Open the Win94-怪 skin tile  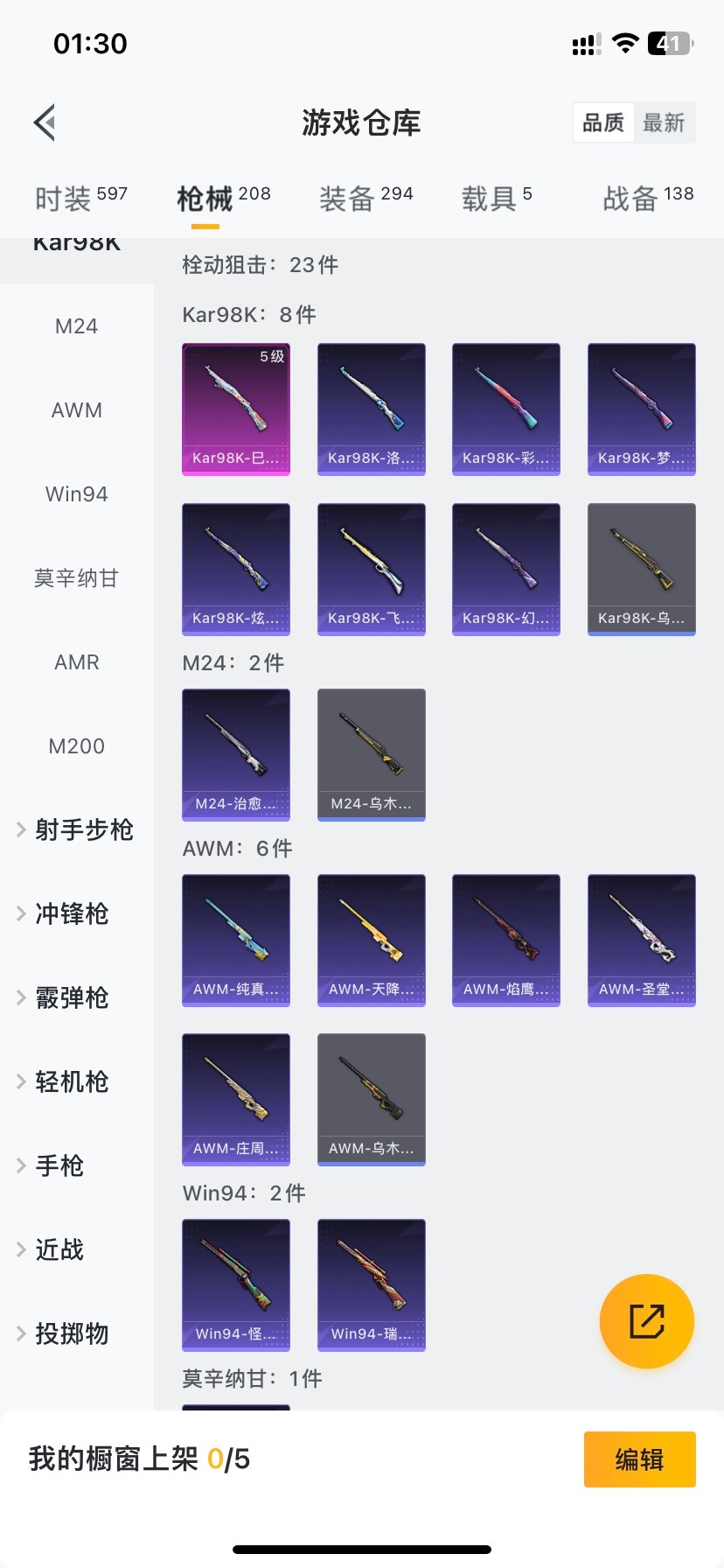[236, 1284]
